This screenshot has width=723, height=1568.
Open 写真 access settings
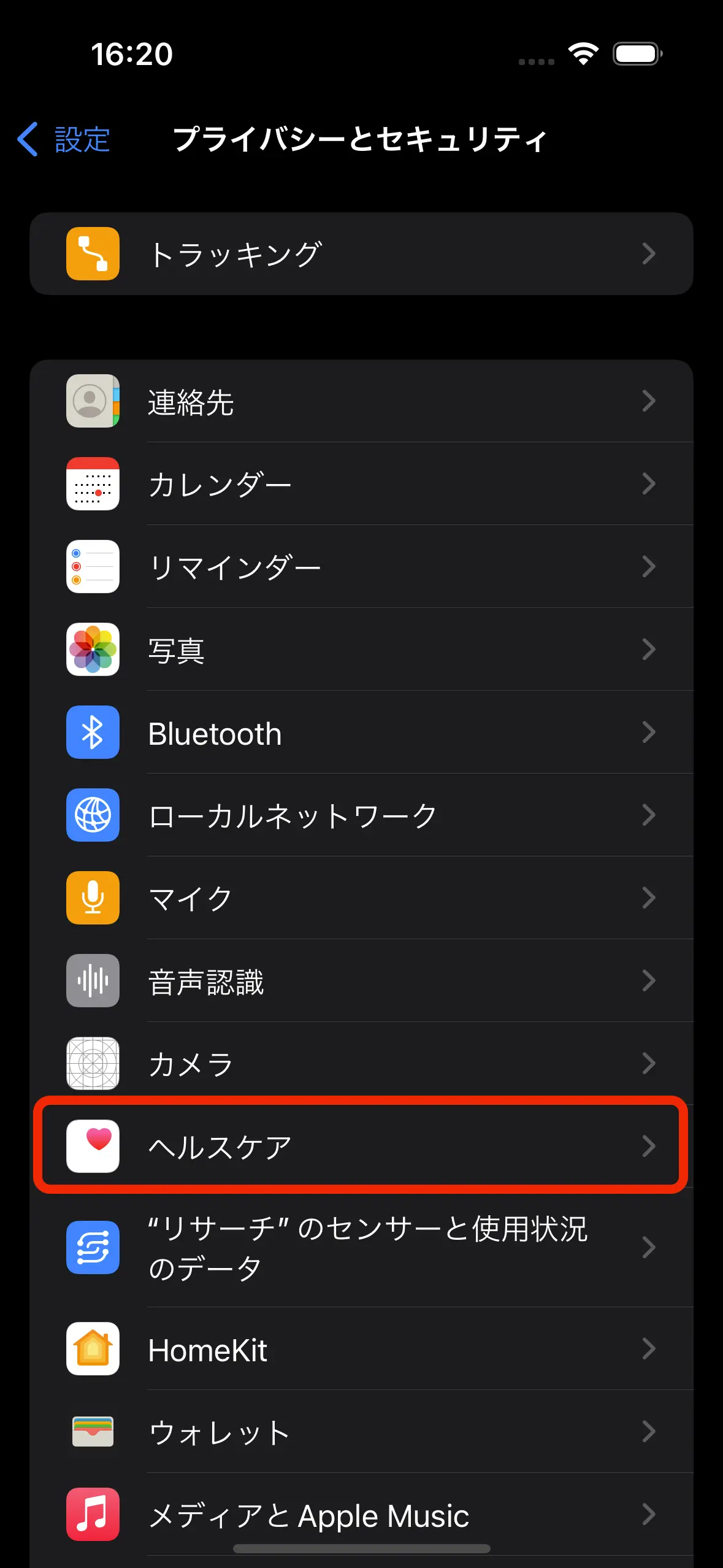[x=361, y=650]
